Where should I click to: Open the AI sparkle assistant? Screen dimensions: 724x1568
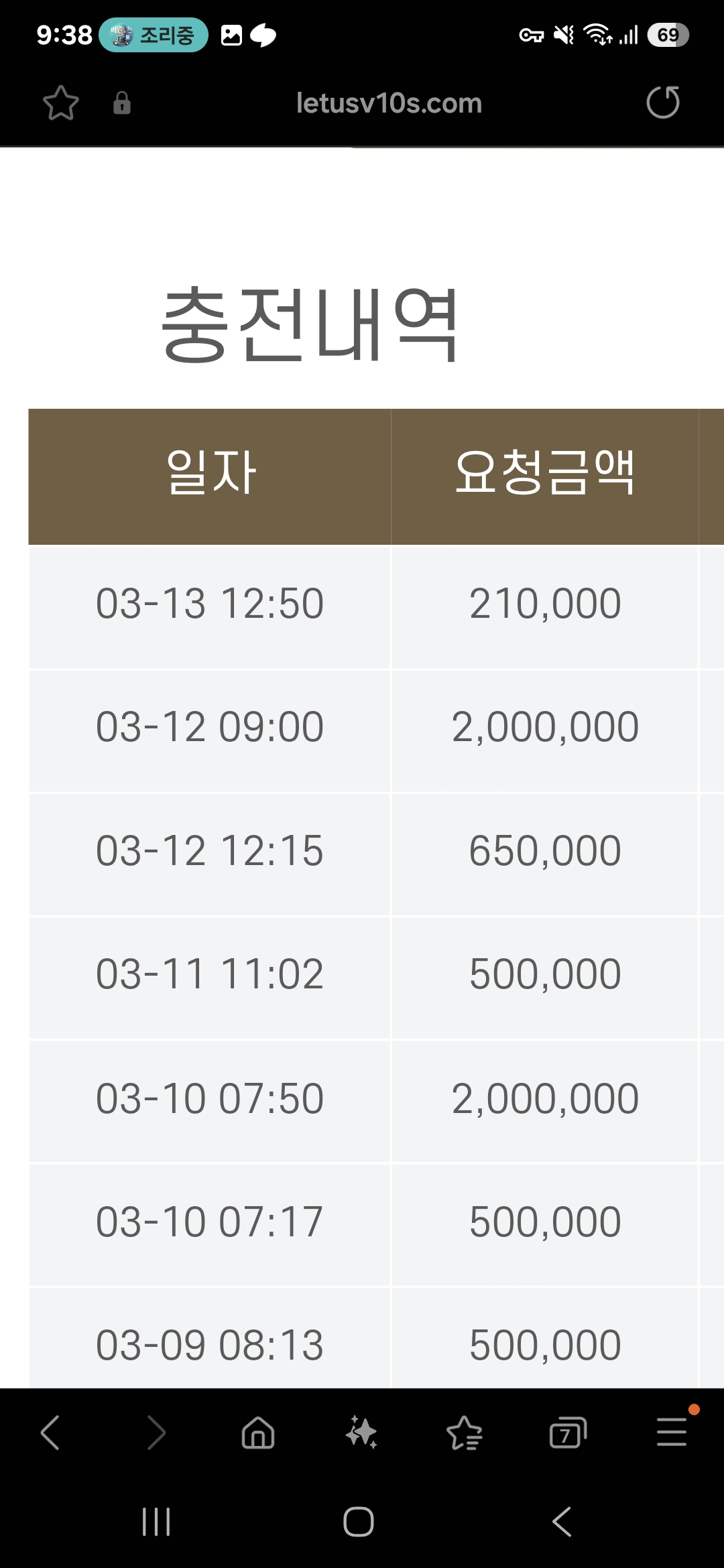(361, 1433)
